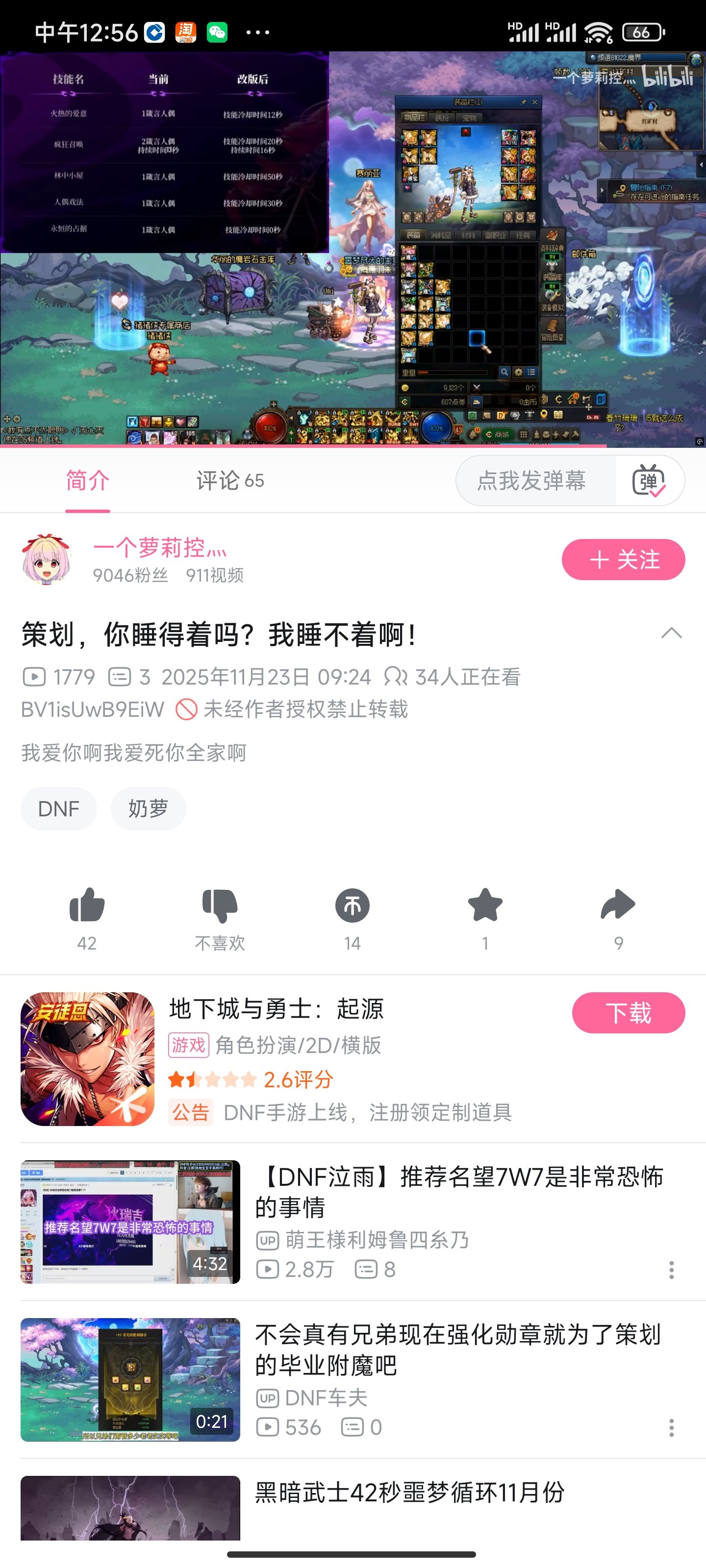This screenshot has height=1568, width=706.
Task: Select the 简介 tab
Action: pos(88,481)
